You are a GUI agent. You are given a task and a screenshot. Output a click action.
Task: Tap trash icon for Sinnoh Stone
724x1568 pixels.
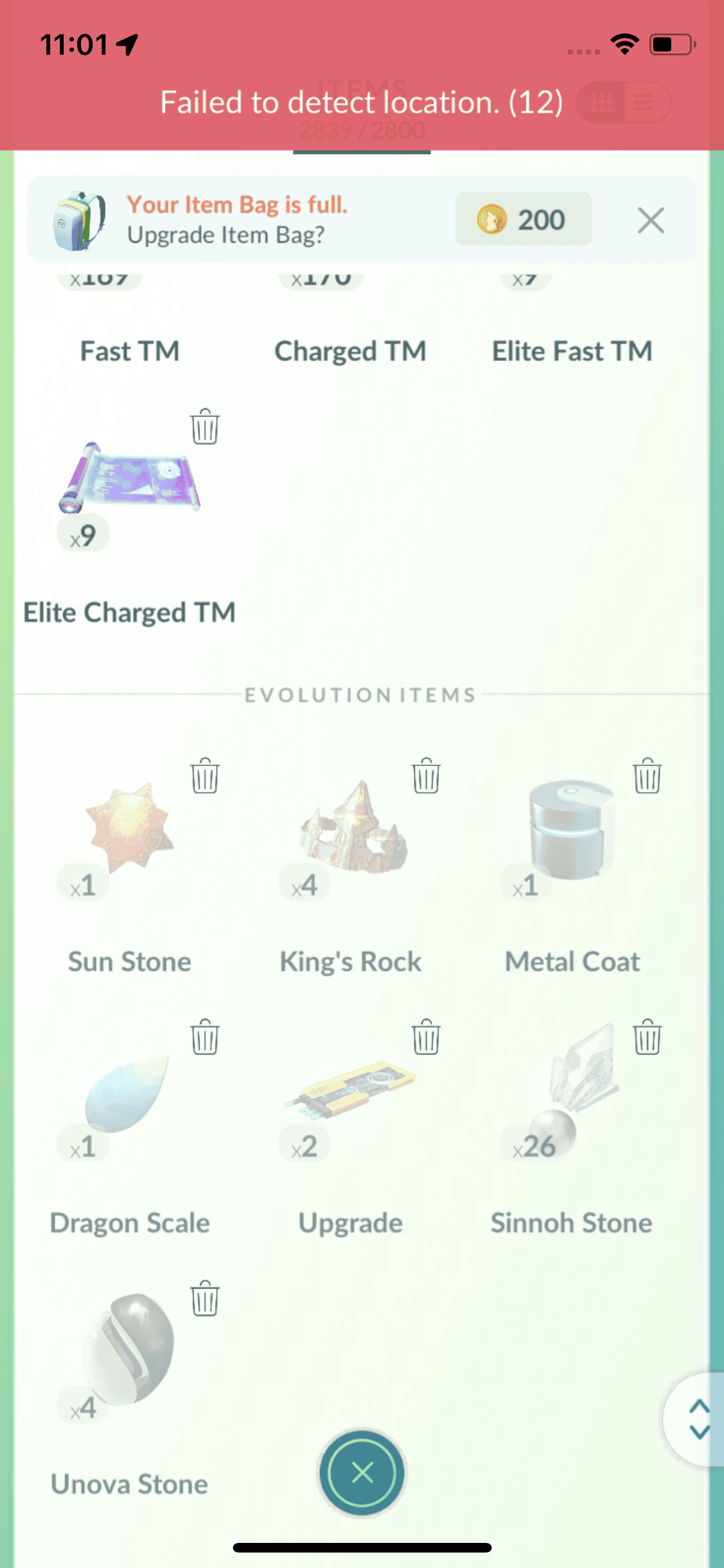[647, 1037]
